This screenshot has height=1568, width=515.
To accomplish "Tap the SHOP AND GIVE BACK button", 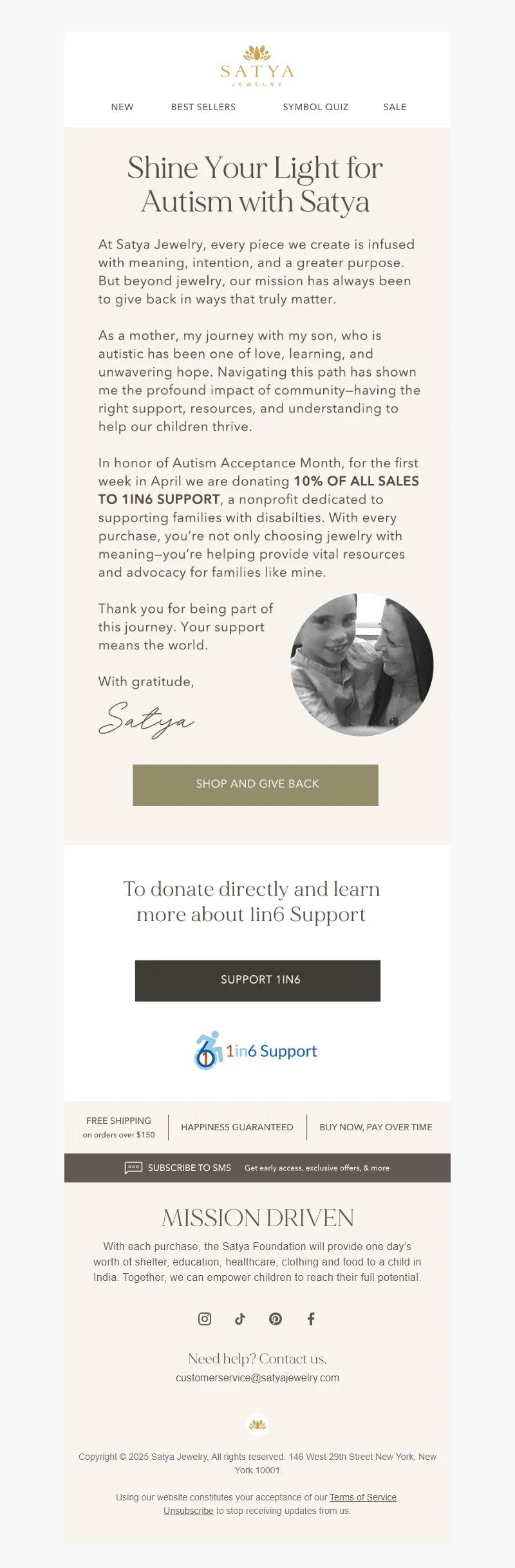I will click(256, 785).
